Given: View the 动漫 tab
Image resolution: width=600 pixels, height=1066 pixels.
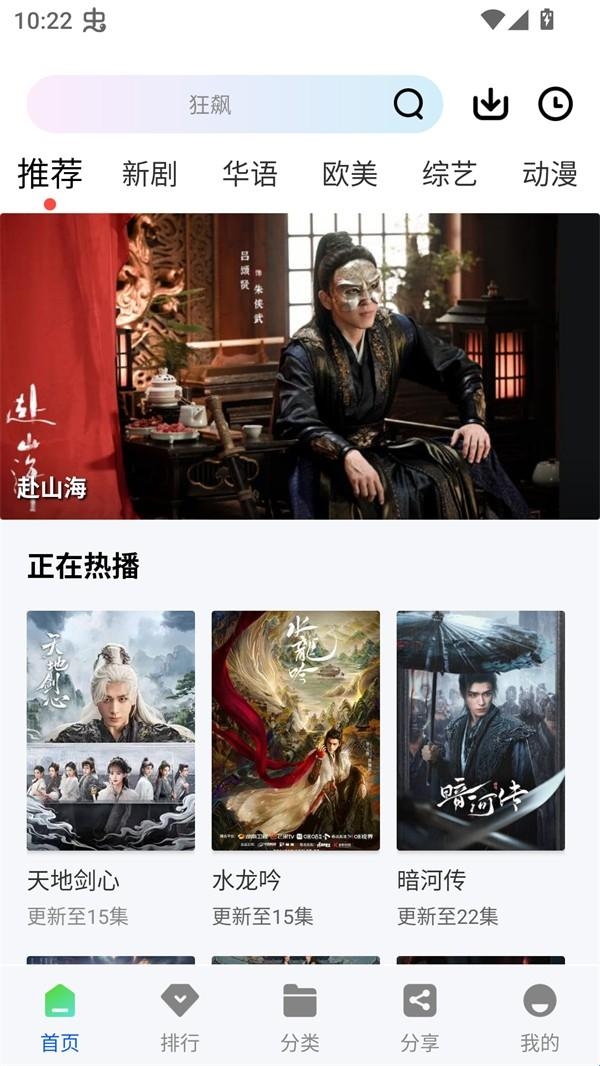Looking at the screenshot, I should tap(550, 174).
